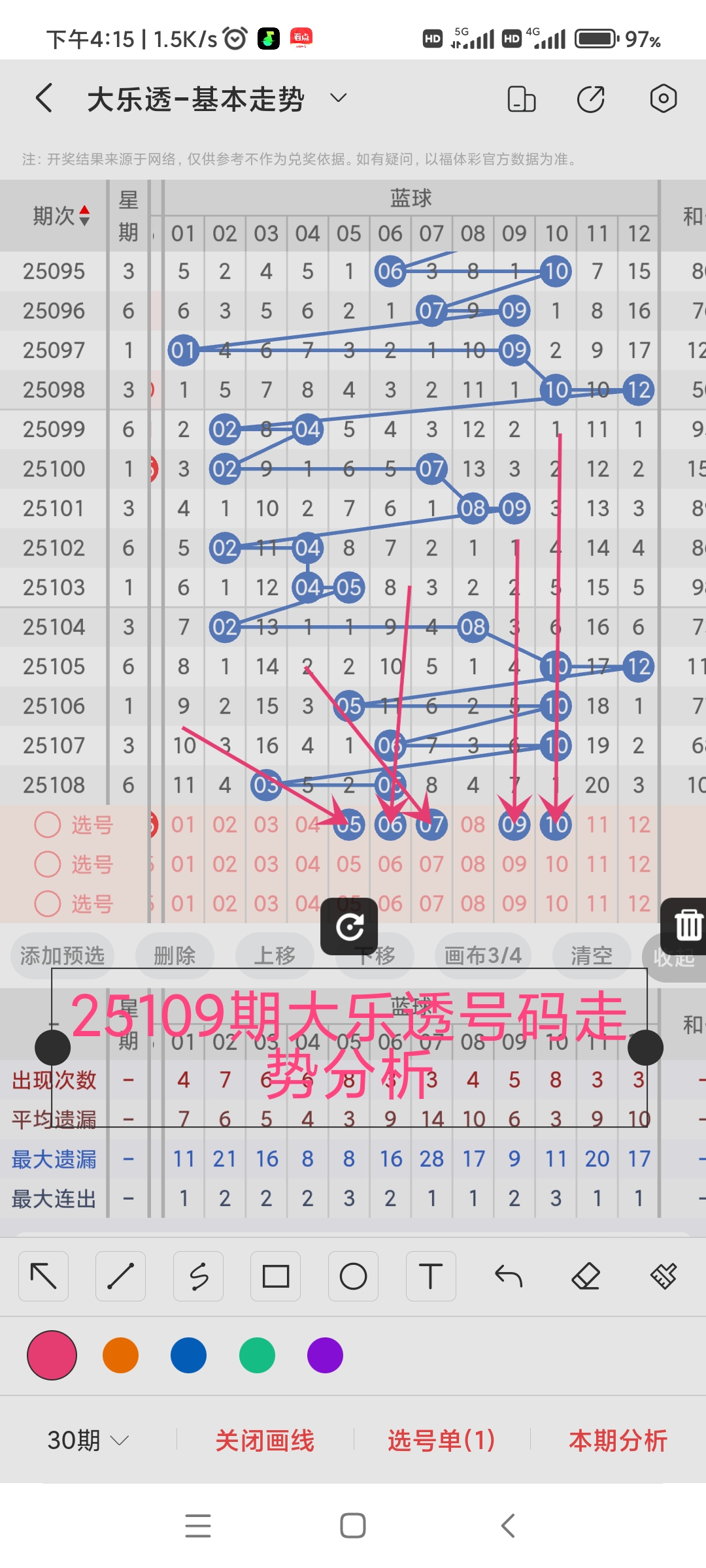
Task: Turn off drawing with 关闭画线
Action: (265, 1440)
